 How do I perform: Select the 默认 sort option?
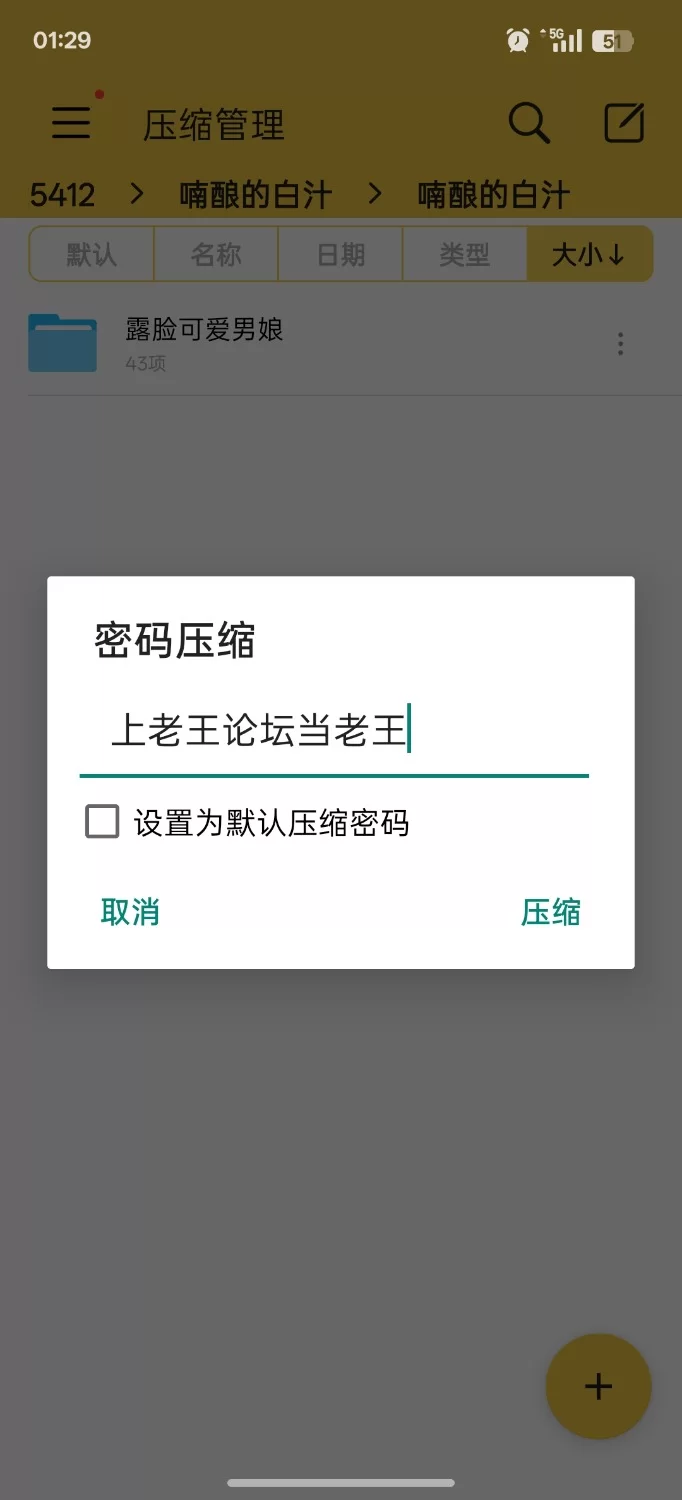(x=92, y=254)
